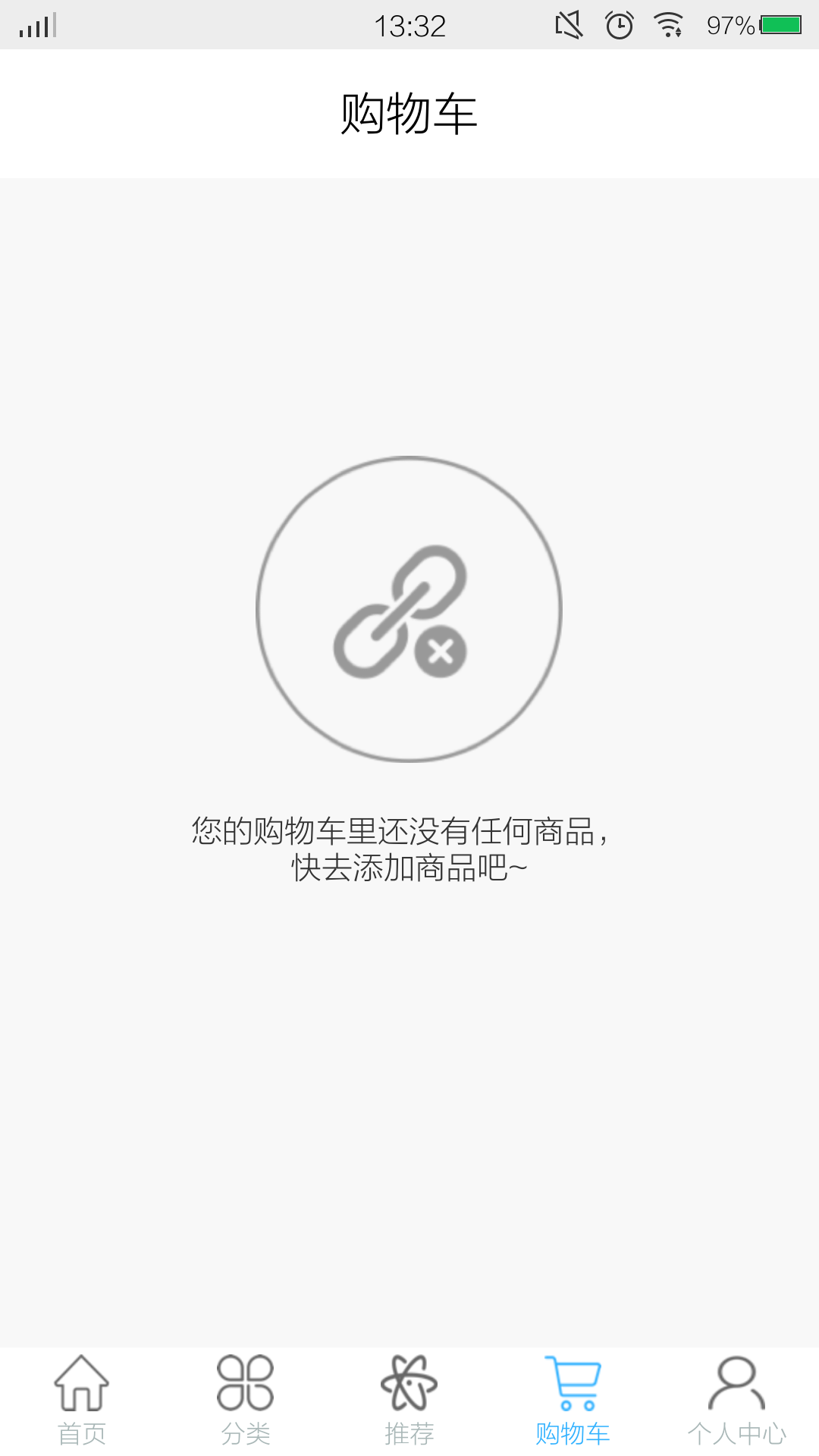Select the 购物车 cart tab
This screenshot has width=819, height=1456.
click(x=573, y=1400)
